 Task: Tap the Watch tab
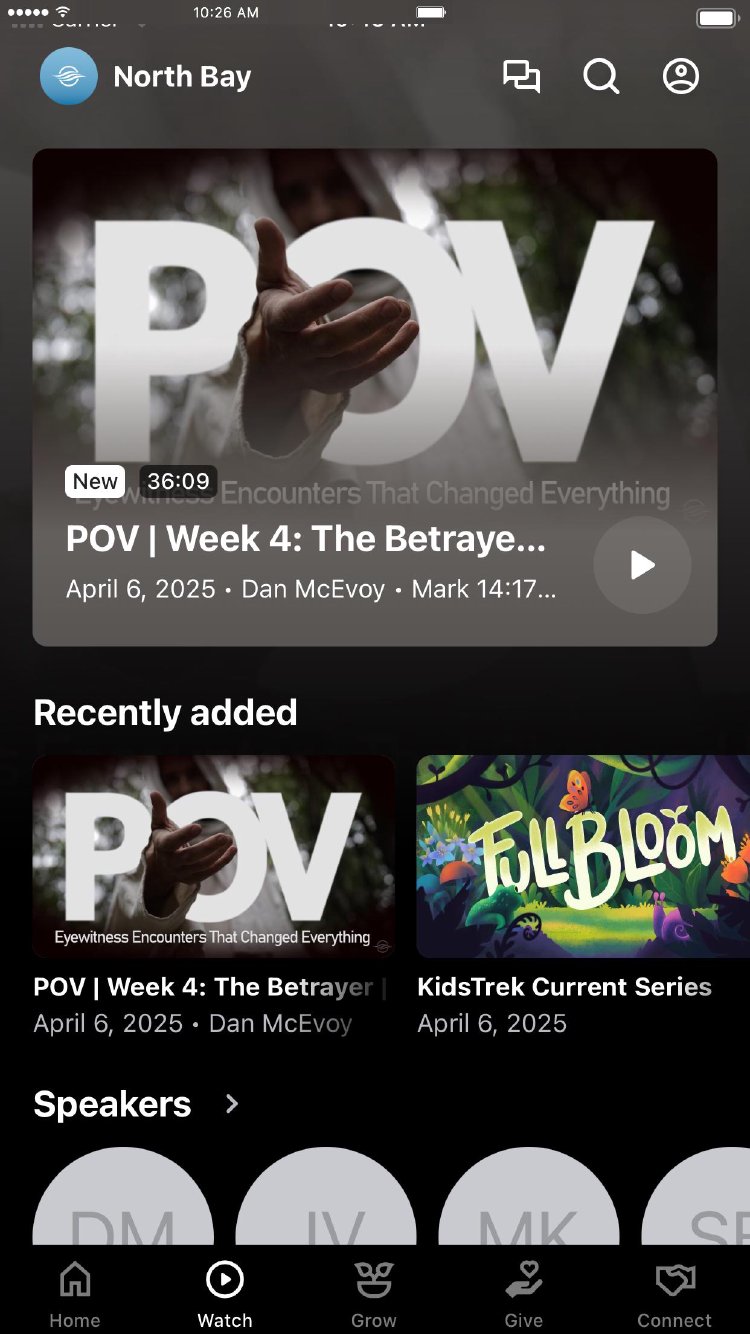coord(225,1293)
